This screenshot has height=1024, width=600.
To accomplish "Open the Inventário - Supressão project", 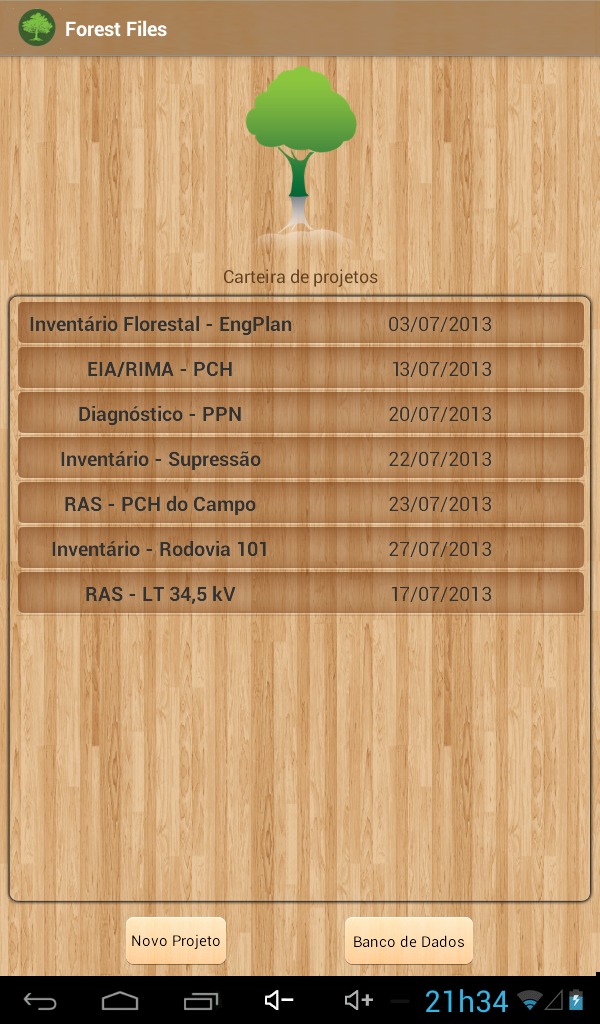I will pyautogui.click(x=300, y=458).
